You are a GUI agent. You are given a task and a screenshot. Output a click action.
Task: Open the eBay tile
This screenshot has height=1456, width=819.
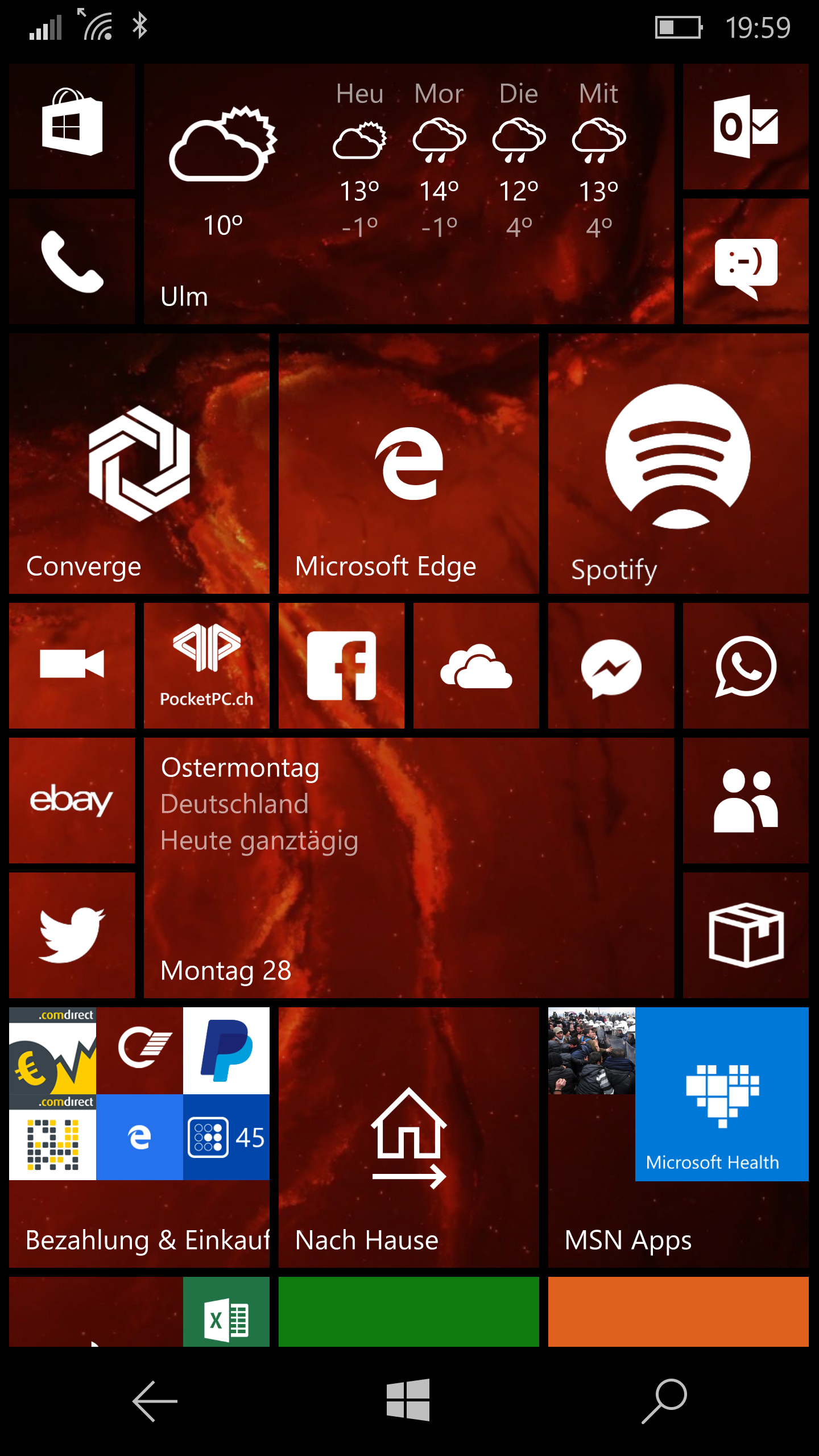72,800
